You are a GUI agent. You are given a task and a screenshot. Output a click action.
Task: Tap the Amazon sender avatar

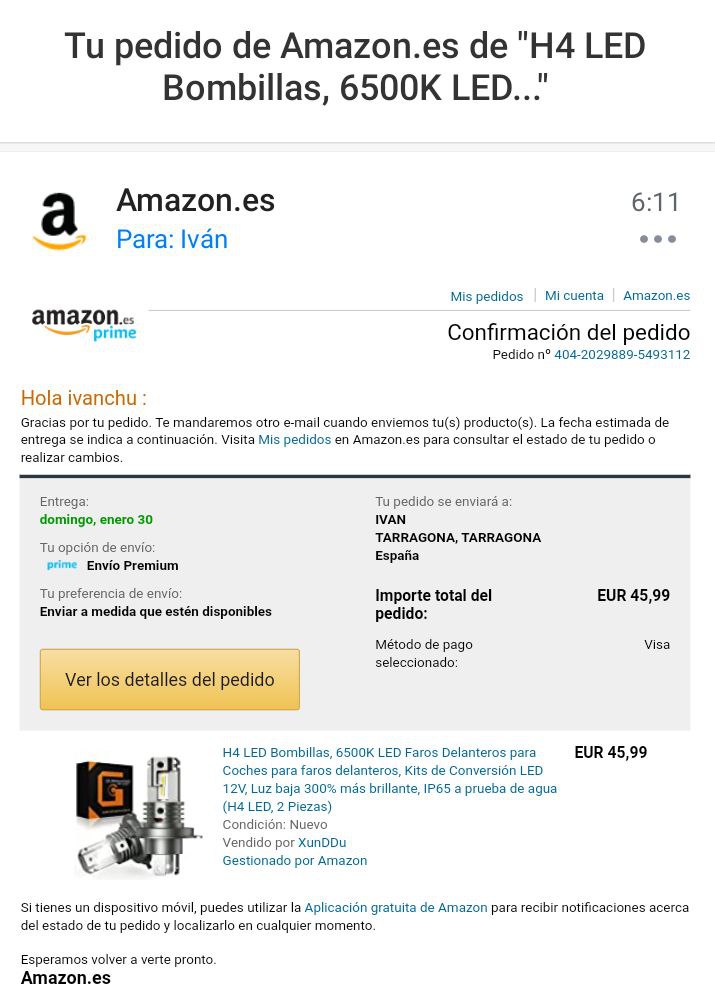tap(60, 221)
